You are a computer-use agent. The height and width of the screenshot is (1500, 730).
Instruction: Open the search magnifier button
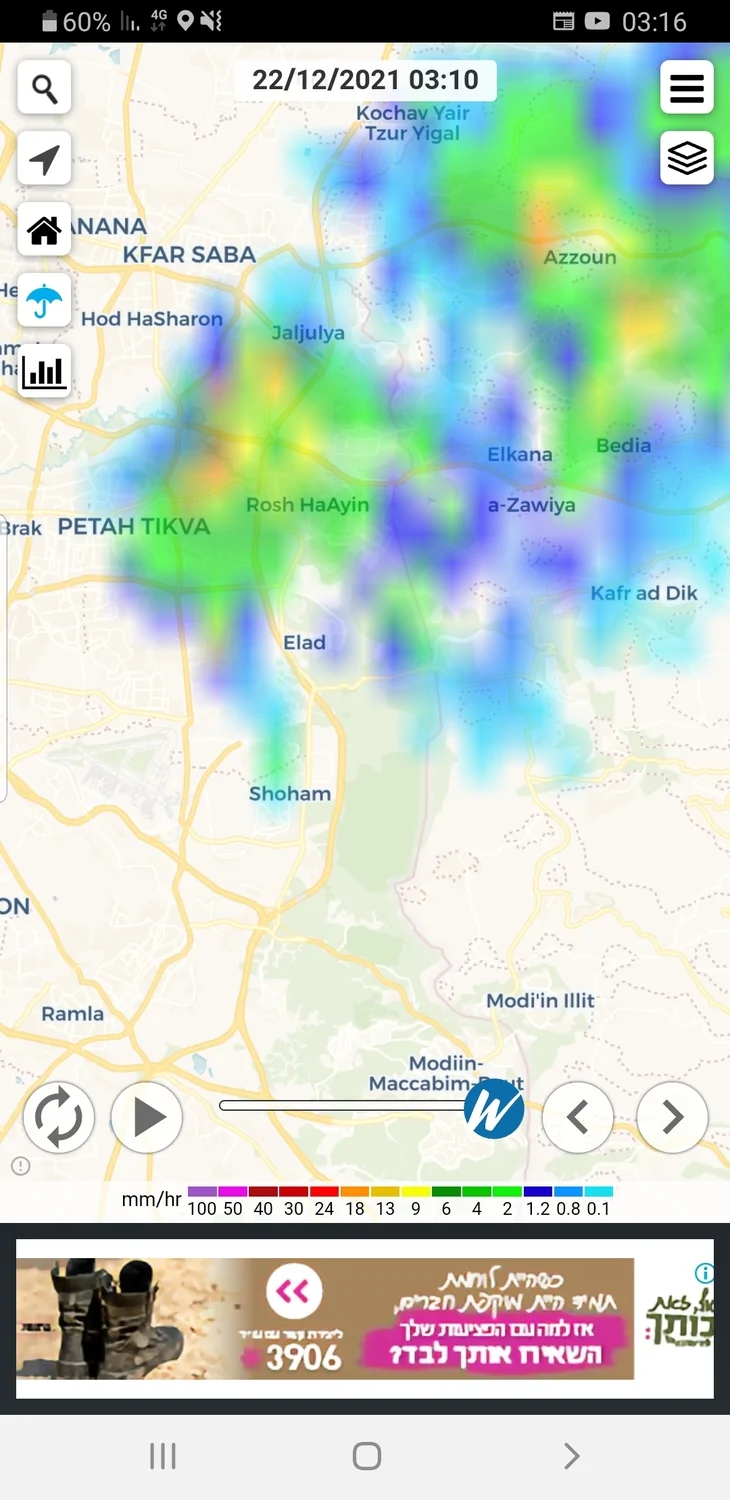pyautogui.click(x=44, y=89)
